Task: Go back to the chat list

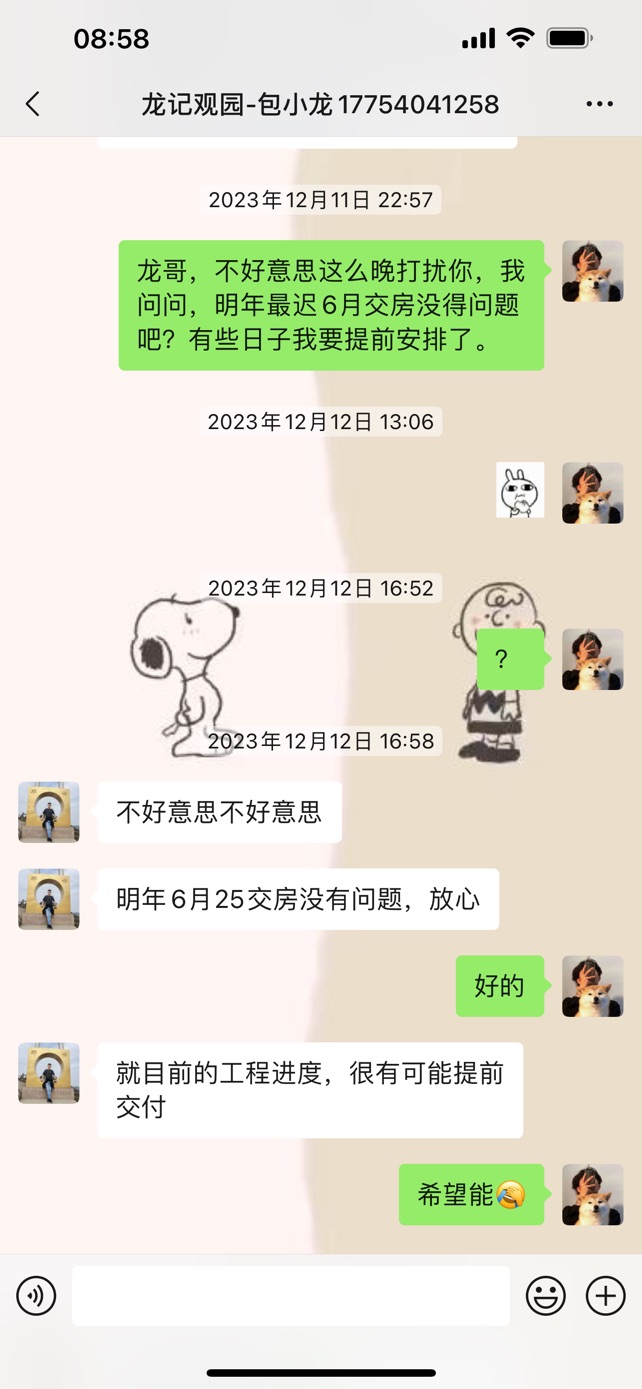Action: (x=33, y=104)
